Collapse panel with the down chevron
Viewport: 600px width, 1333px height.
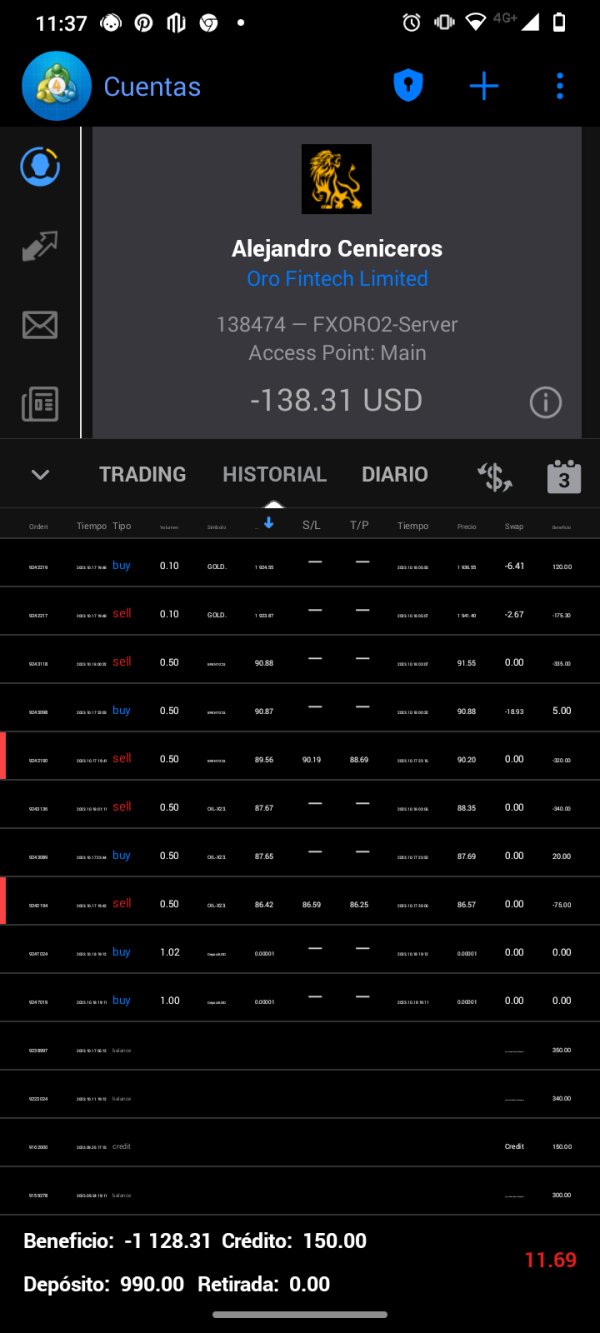pos(40,474)
